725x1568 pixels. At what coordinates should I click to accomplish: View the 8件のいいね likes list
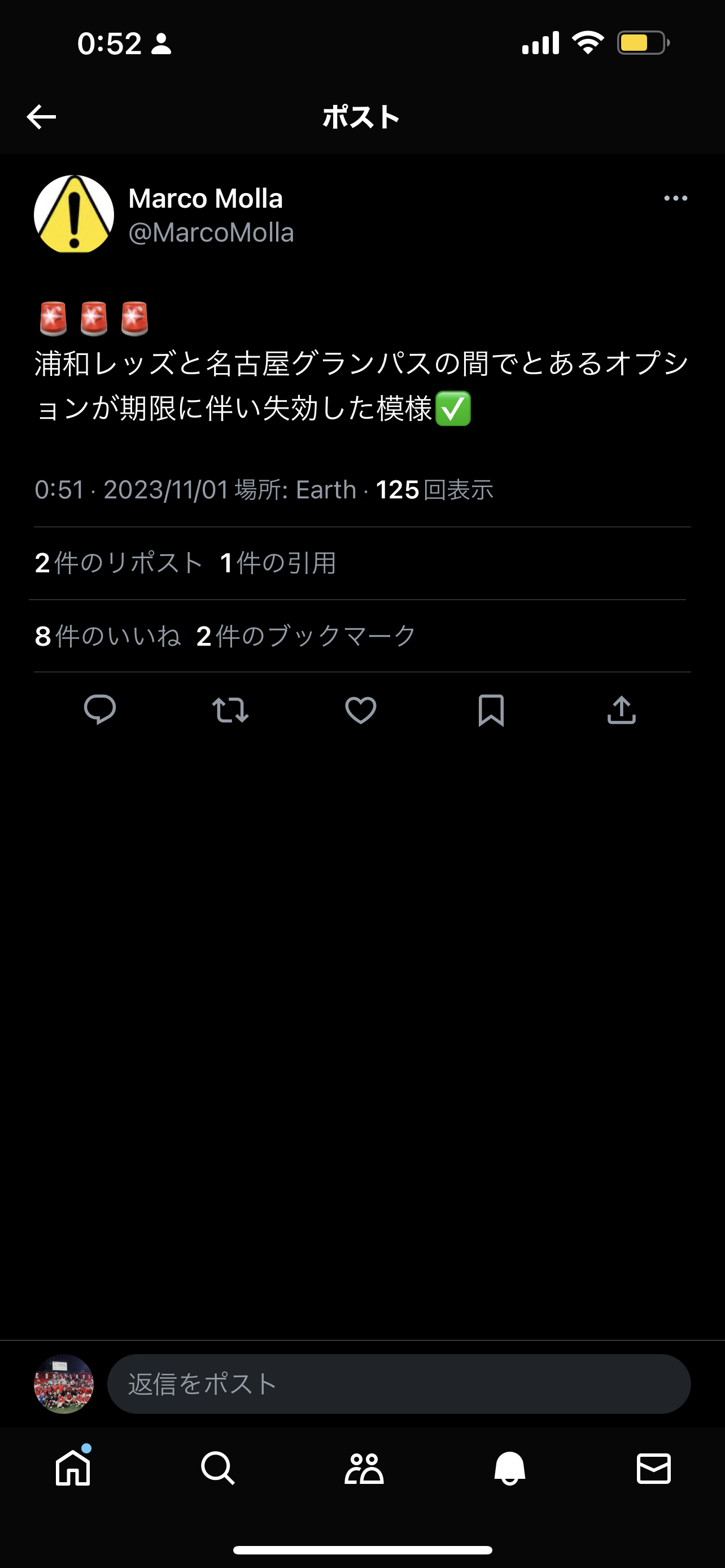[108, 636]
